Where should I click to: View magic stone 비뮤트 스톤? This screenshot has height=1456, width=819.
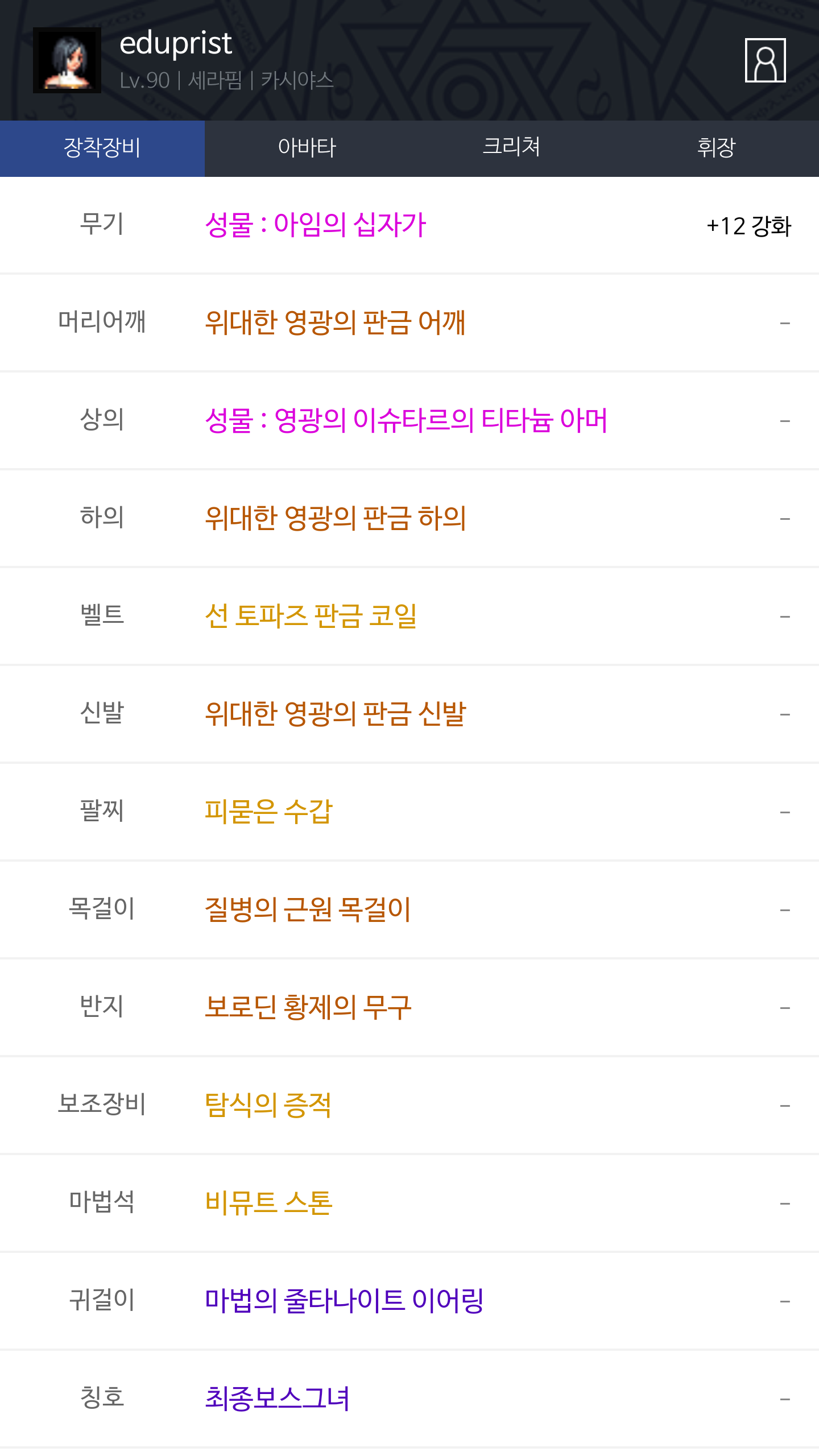[268, 1203]
